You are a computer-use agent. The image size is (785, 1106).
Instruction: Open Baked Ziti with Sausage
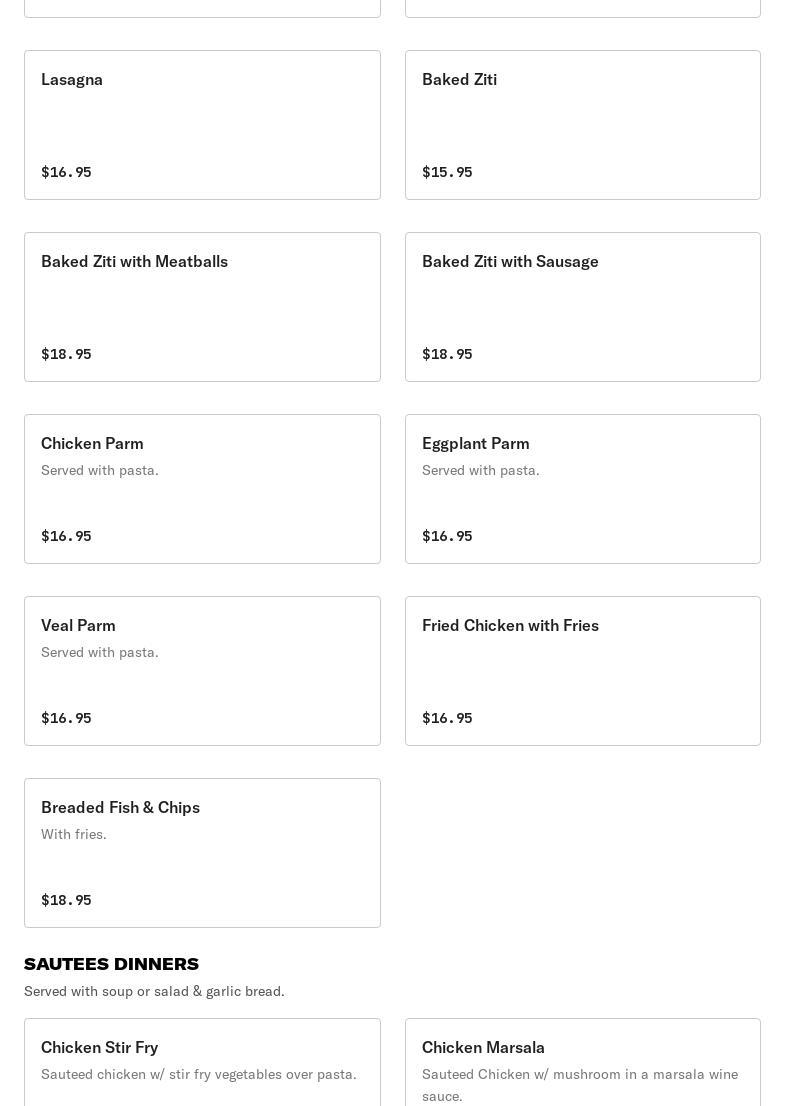582,307
